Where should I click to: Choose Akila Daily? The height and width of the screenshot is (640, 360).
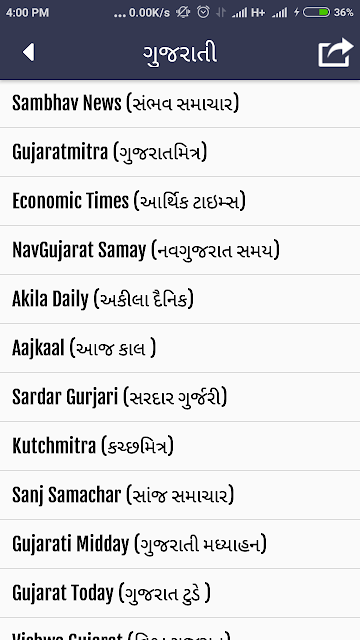pyautogui.click(x=180, y=299)
